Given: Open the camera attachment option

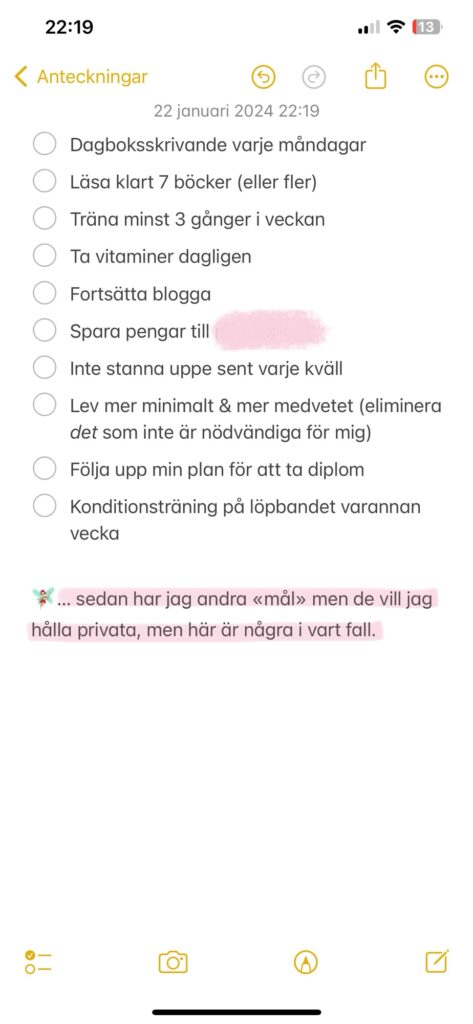Looking at the screenshot, I should 173,962.
